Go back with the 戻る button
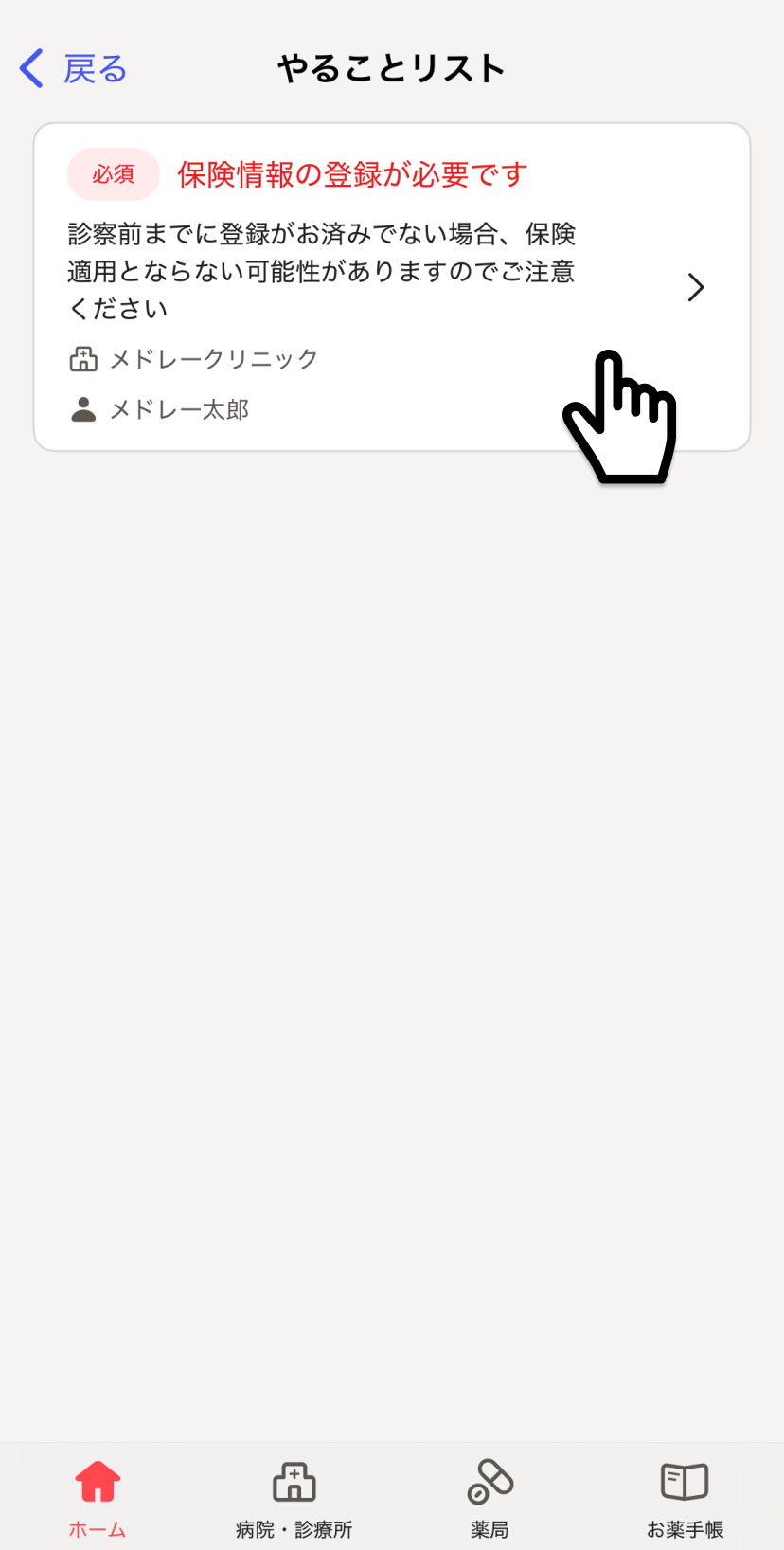 pos(74,69)
